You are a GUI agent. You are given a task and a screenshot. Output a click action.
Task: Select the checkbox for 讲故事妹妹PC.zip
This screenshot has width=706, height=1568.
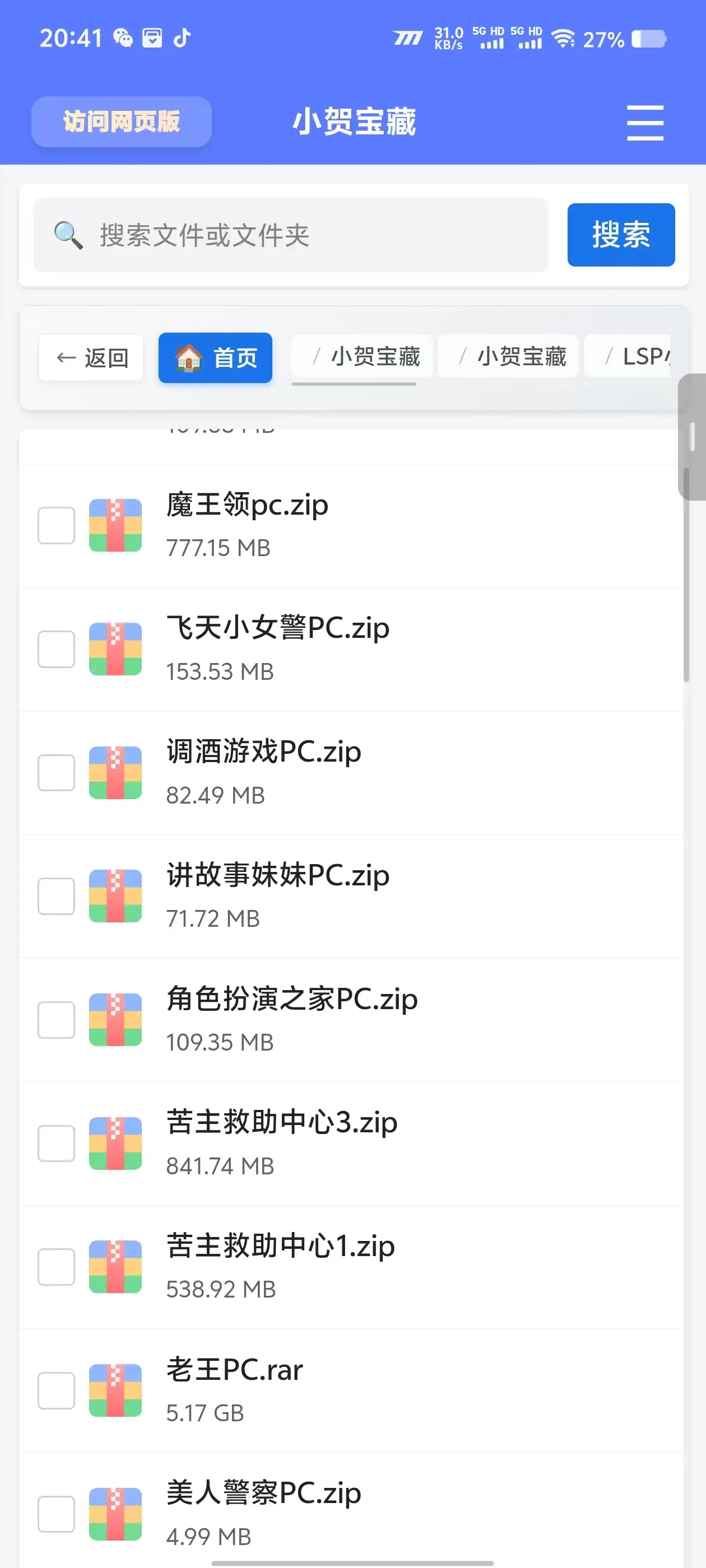[x=56, y=896]
